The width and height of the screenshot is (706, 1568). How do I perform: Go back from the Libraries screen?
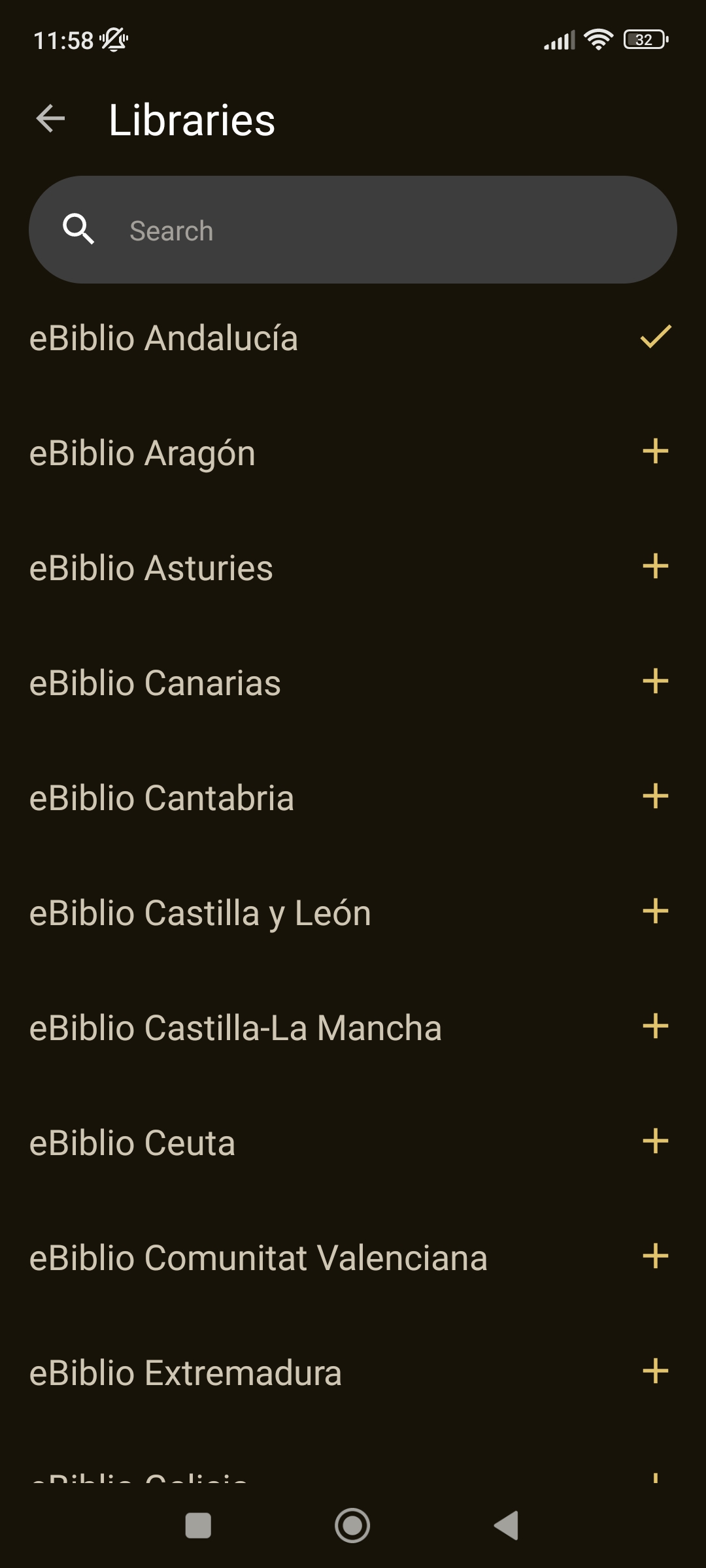coord(50,119)
